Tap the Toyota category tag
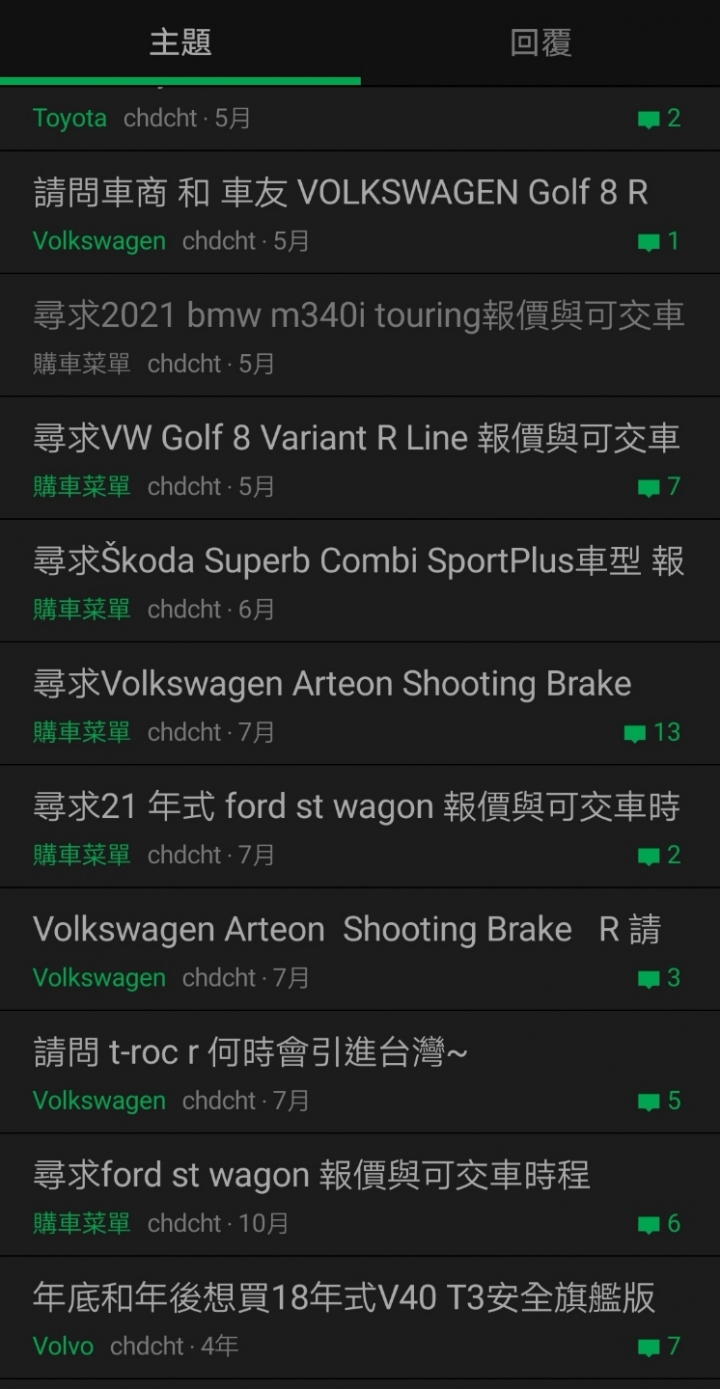Viewport: 720px width, 1389px height. click(x=69, y=118)
